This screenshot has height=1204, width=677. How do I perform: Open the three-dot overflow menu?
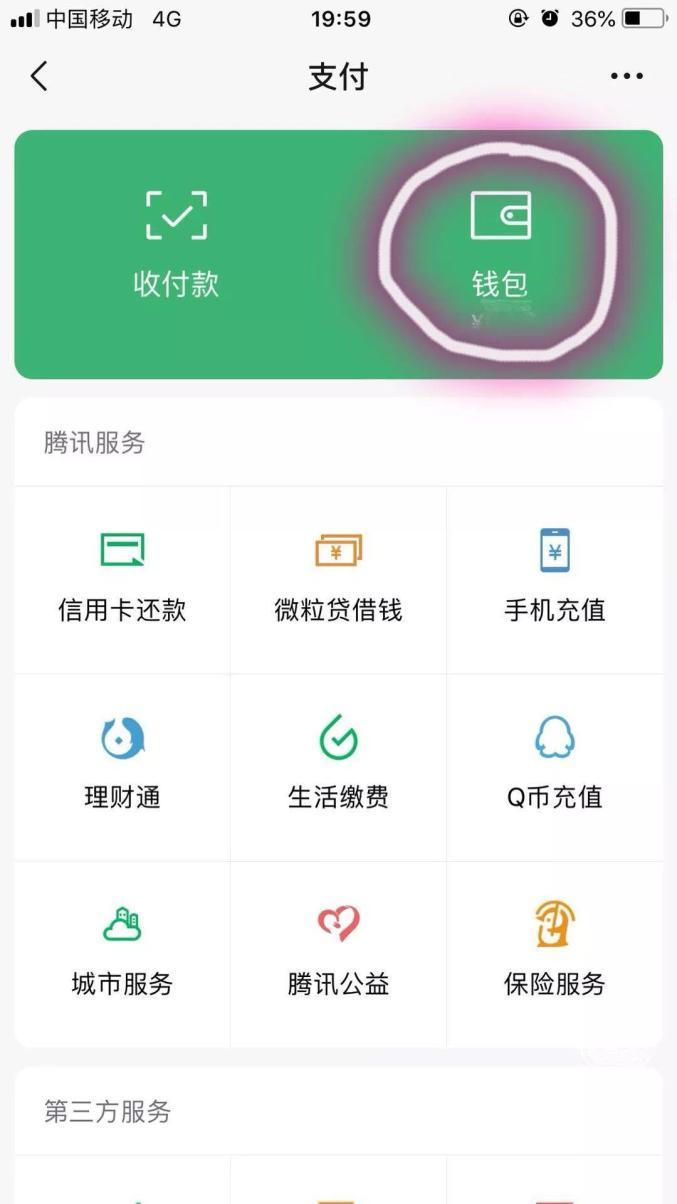tap(627, 76)
